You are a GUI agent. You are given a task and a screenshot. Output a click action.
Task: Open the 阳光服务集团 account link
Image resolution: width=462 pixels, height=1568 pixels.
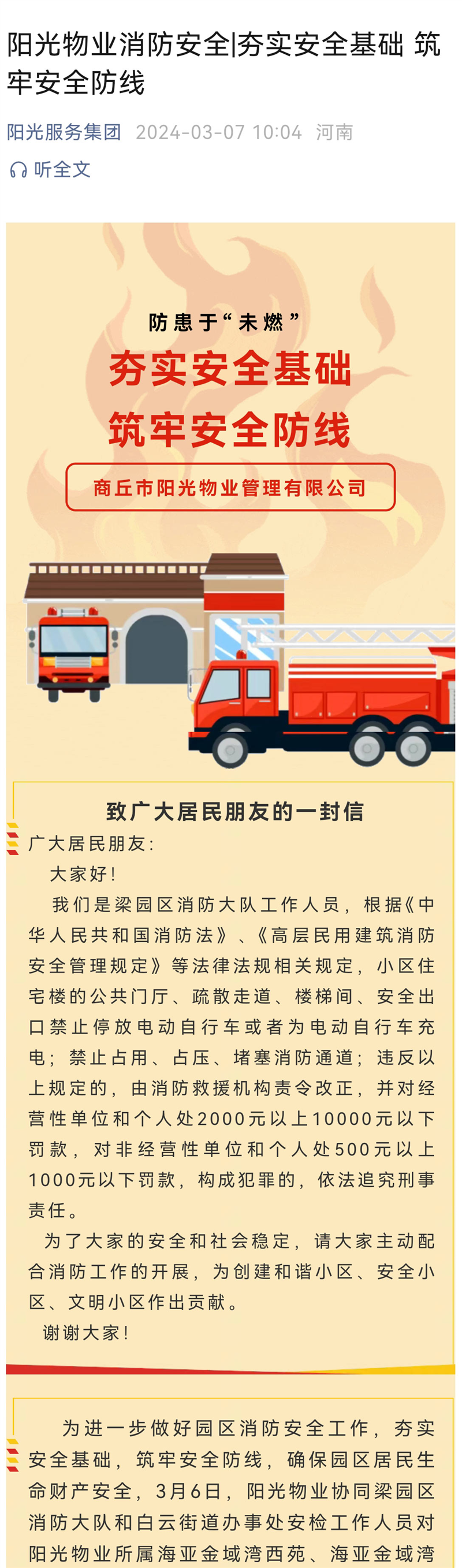[x=64, y=132]
